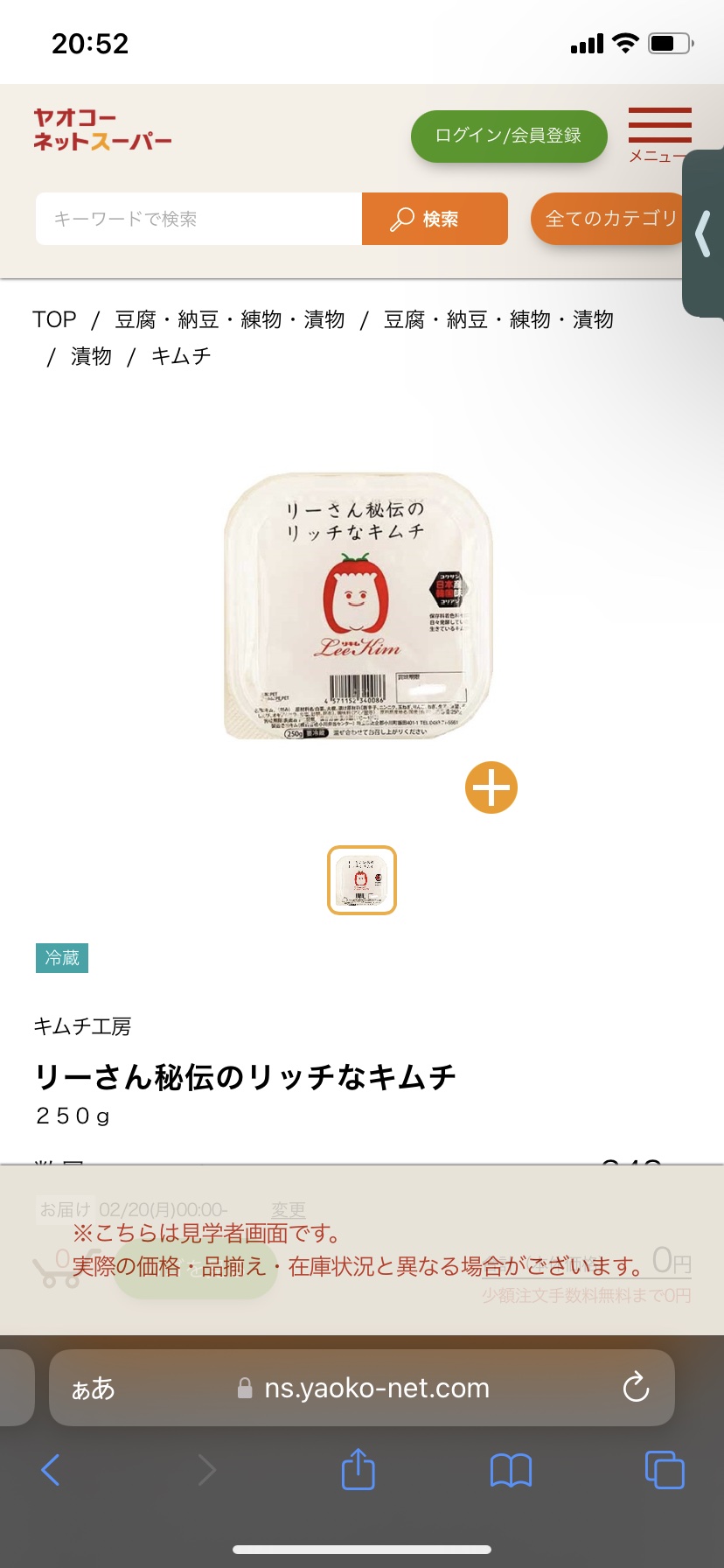Image resolution: width=724 pixels, height=1568 pixels.
Task: Open Safari bookmarks
Action: click(511, 1470)
